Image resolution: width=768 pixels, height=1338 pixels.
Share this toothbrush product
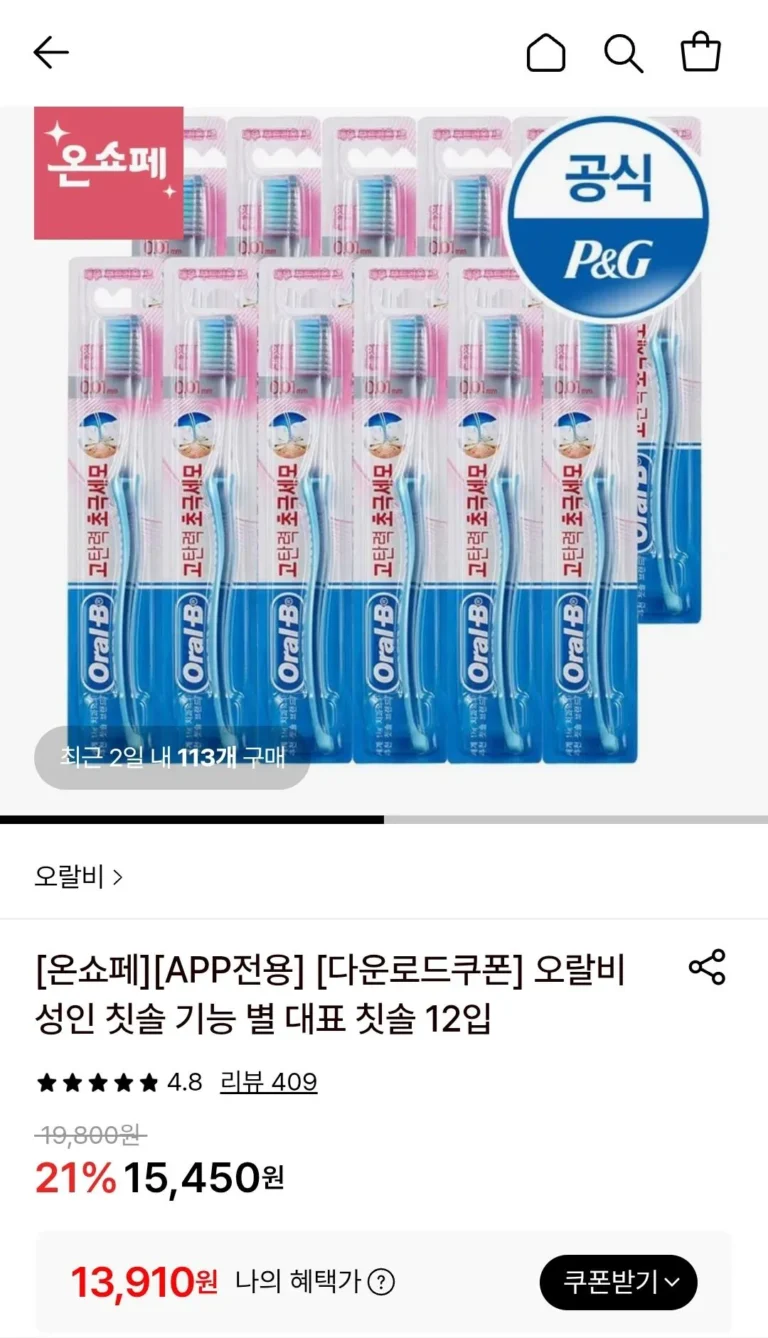click(707, 967)
